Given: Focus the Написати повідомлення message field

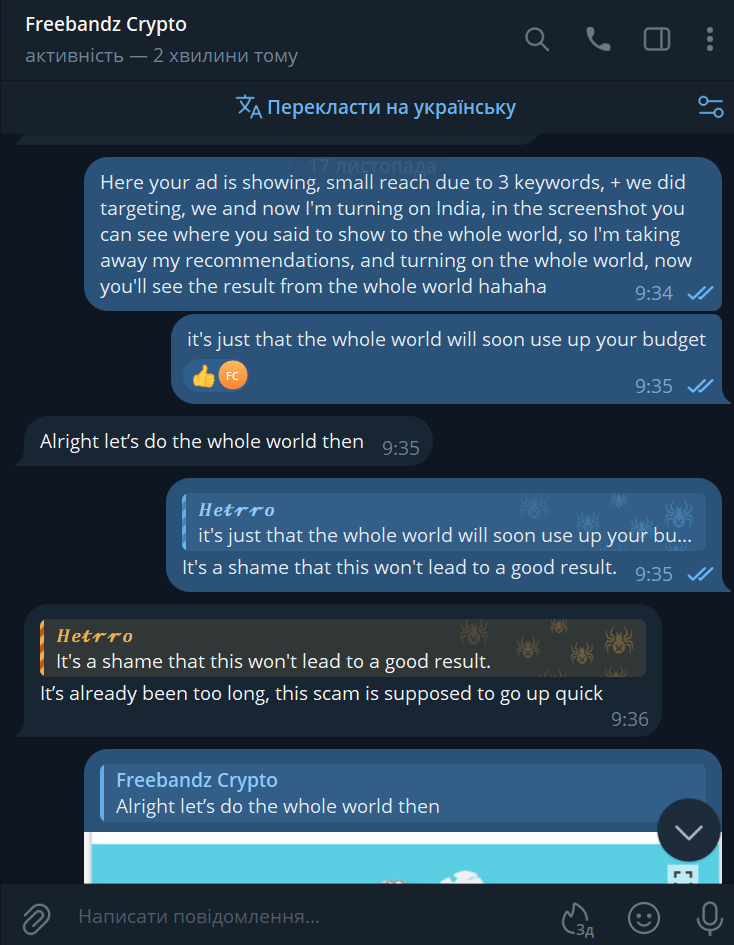Looking at the screenshot, I should coord(300,916).
